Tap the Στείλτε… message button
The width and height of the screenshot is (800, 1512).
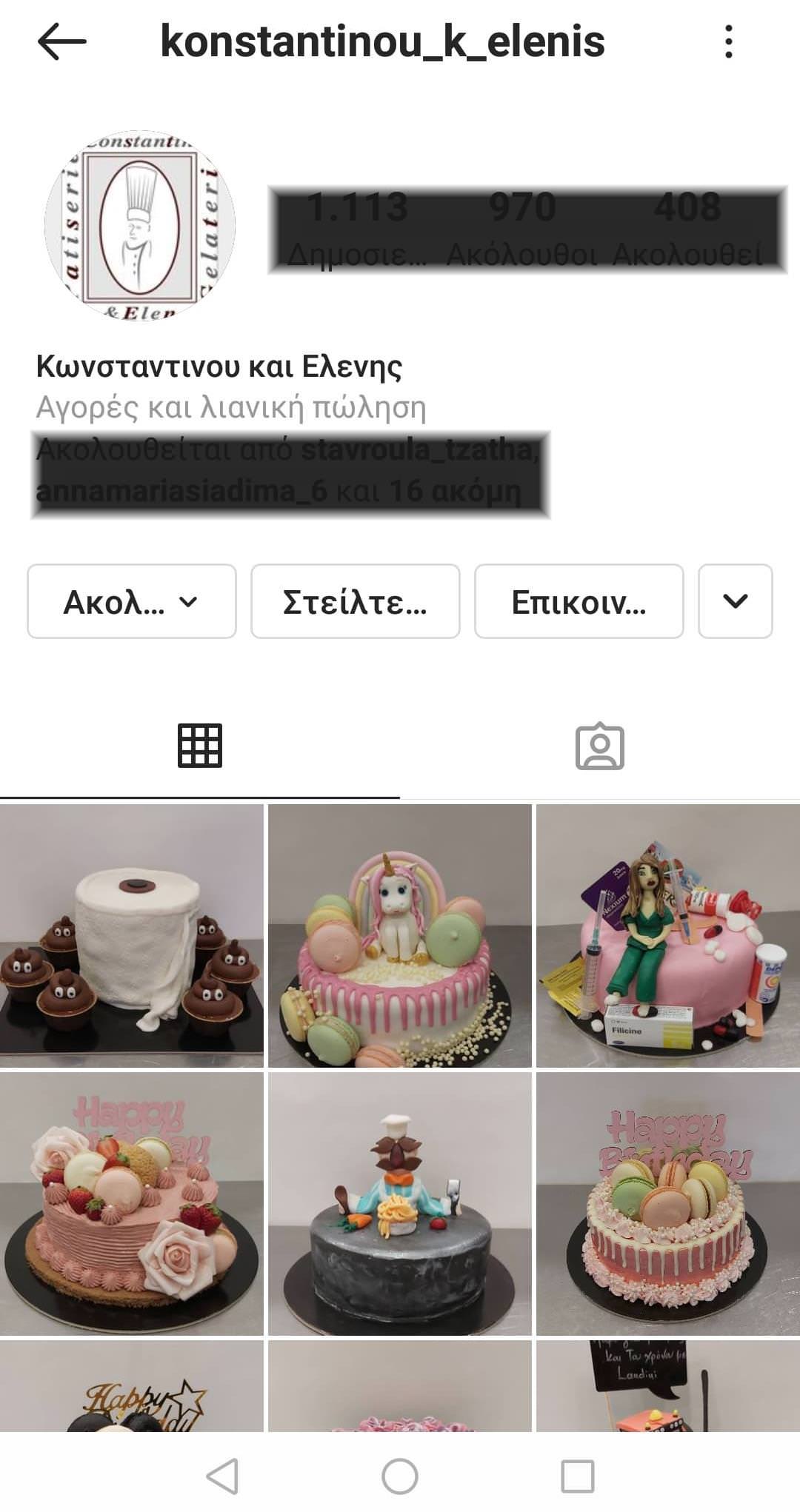point(355,601)
